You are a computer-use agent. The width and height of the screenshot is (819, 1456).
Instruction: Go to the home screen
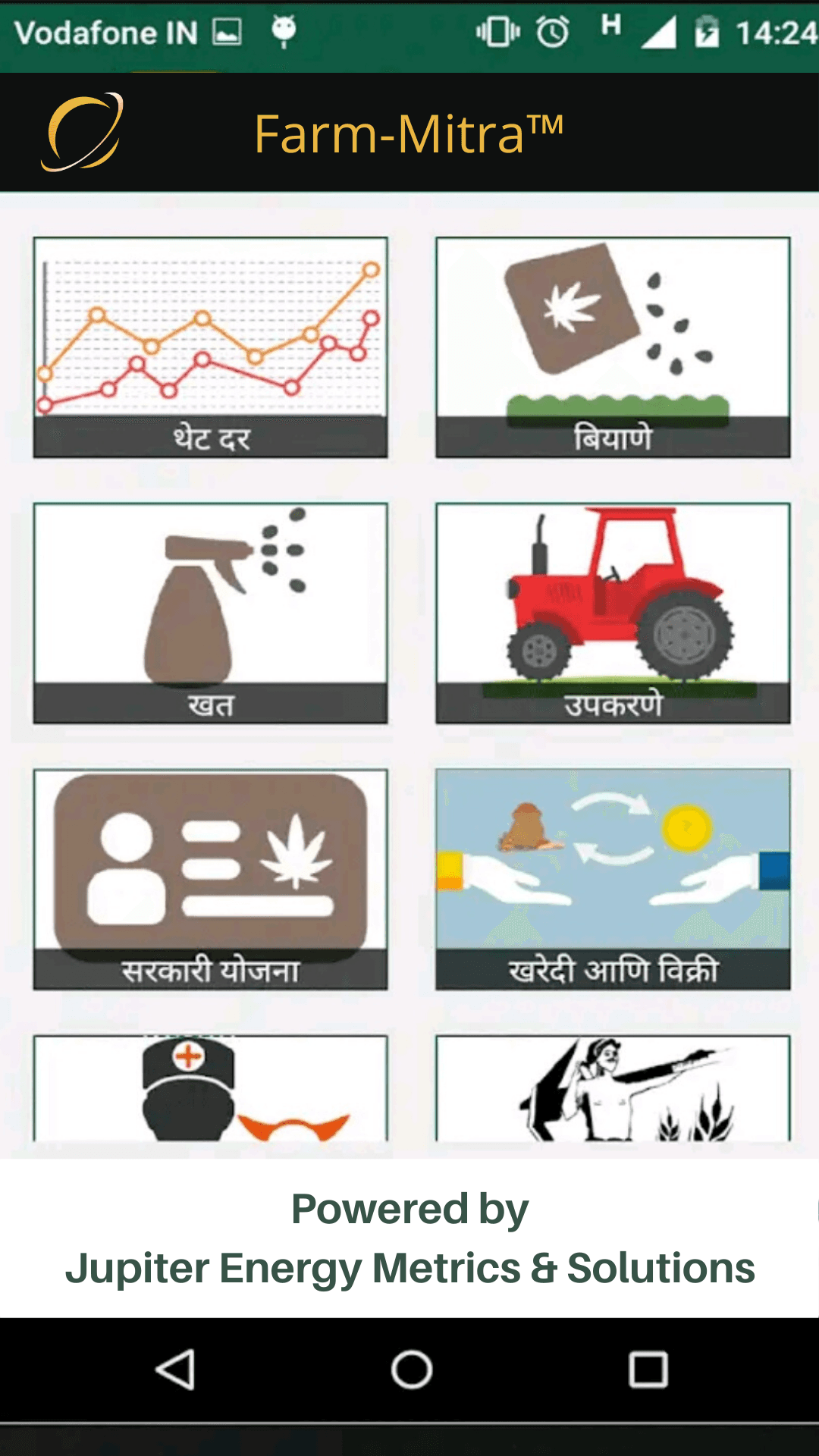[411, 1370]
